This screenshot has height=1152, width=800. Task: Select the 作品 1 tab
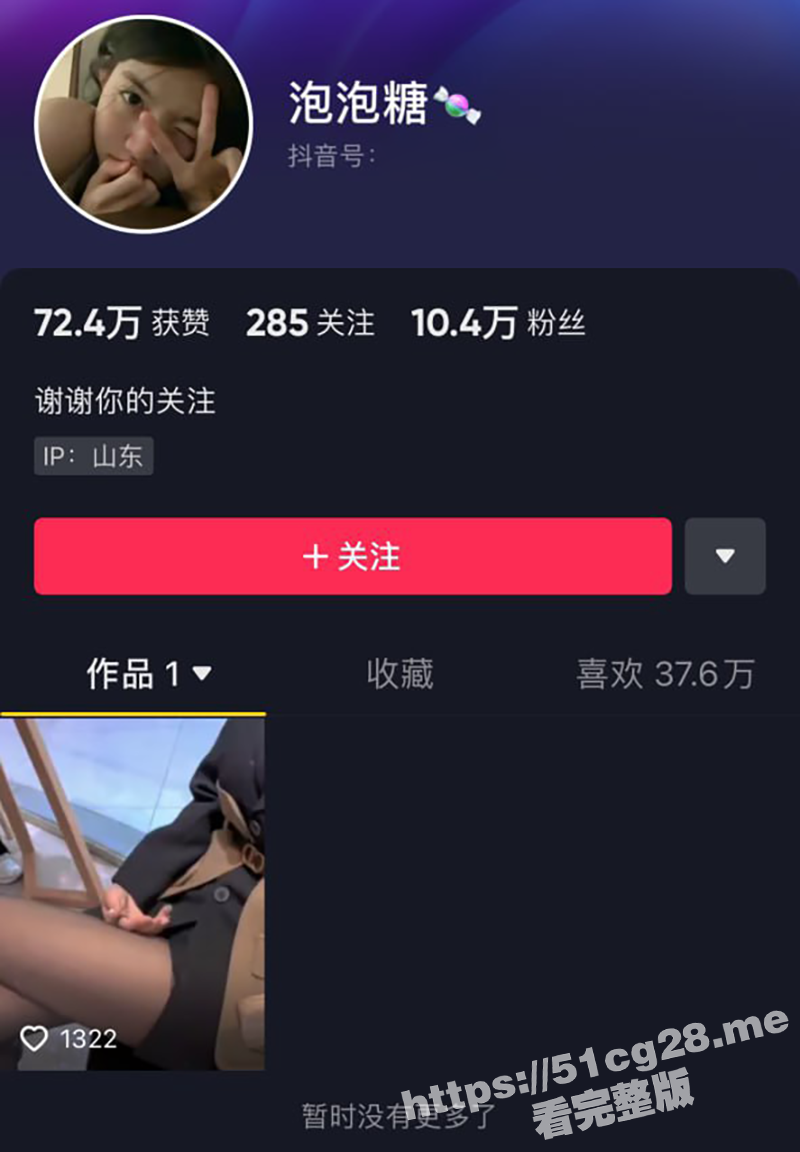click(x=148, y=674)
